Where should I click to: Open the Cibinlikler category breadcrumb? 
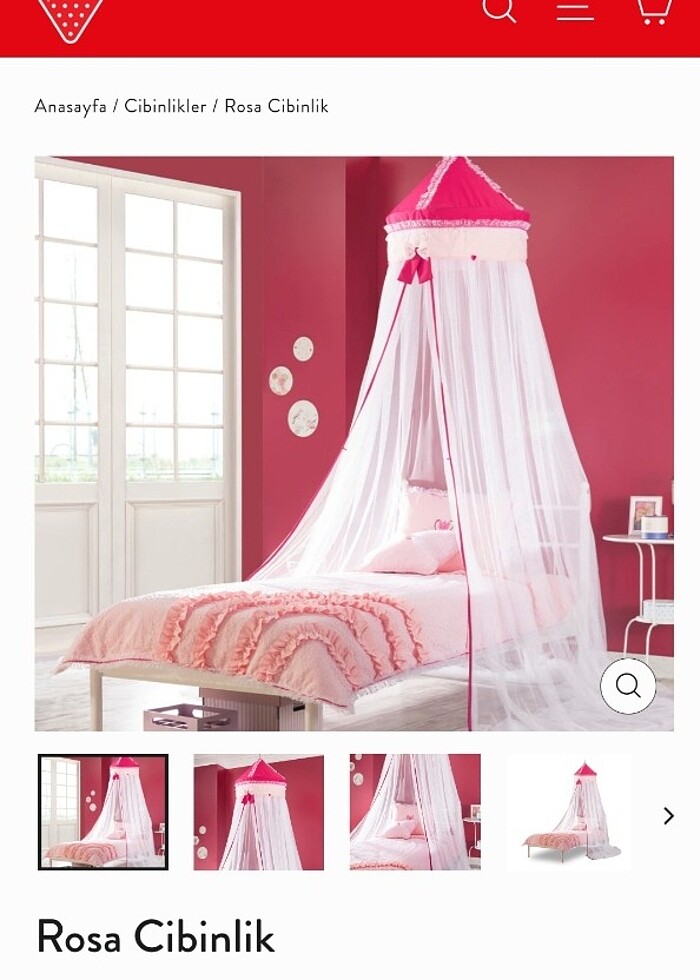(165, 106)
